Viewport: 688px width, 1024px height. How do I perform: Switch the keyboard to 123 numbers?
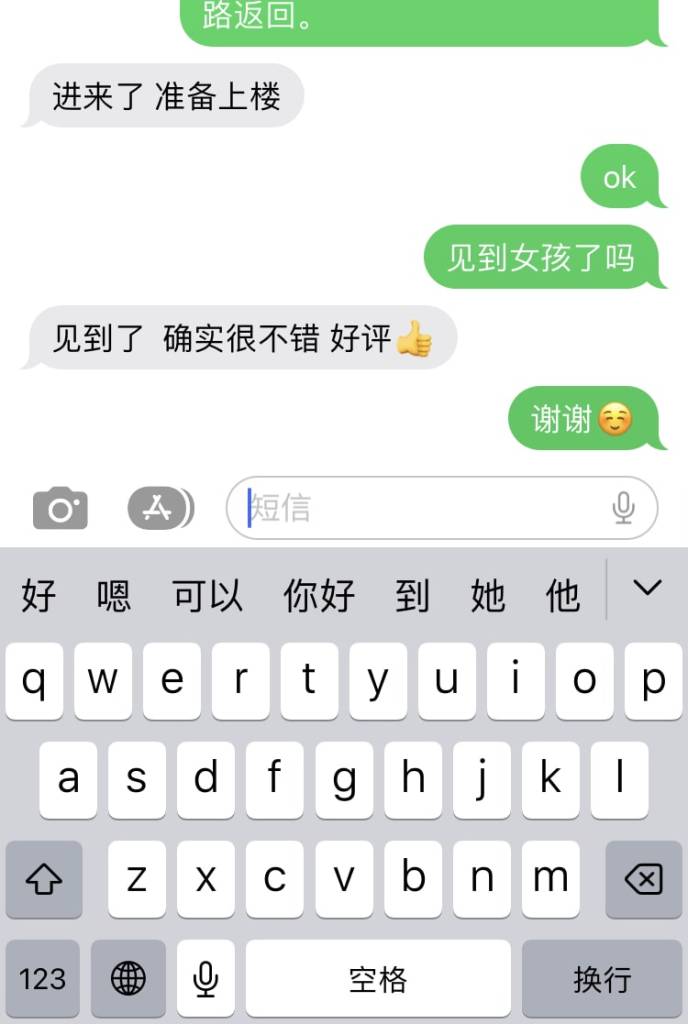[x=43, y=978]
